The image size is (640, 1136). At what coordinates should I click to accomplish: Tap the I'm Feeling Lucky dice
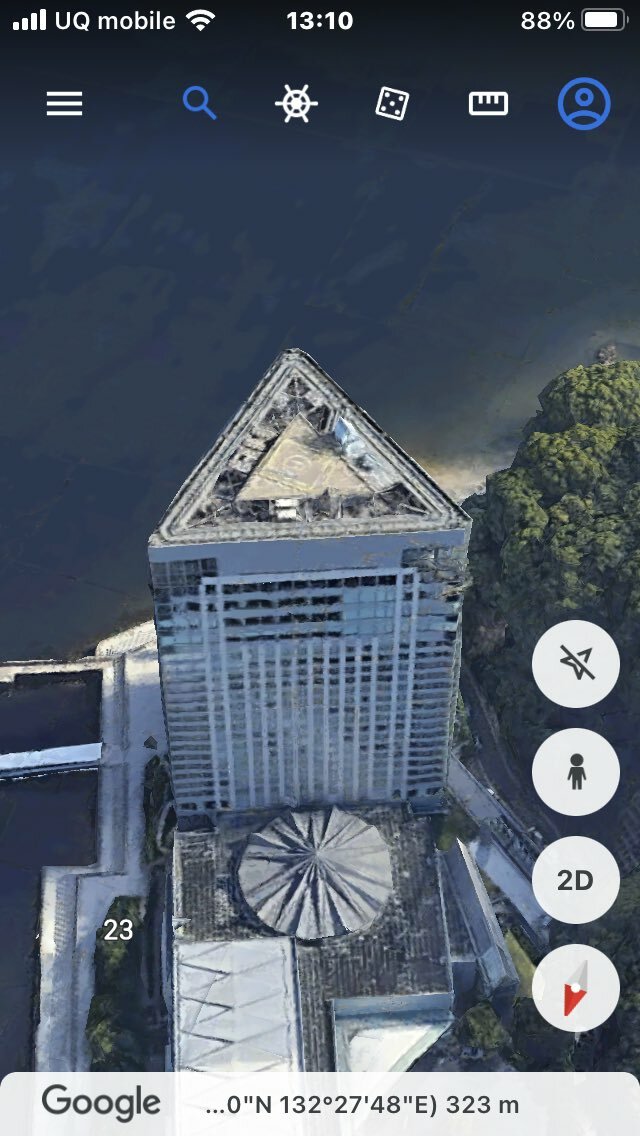[x=392, y=104]
